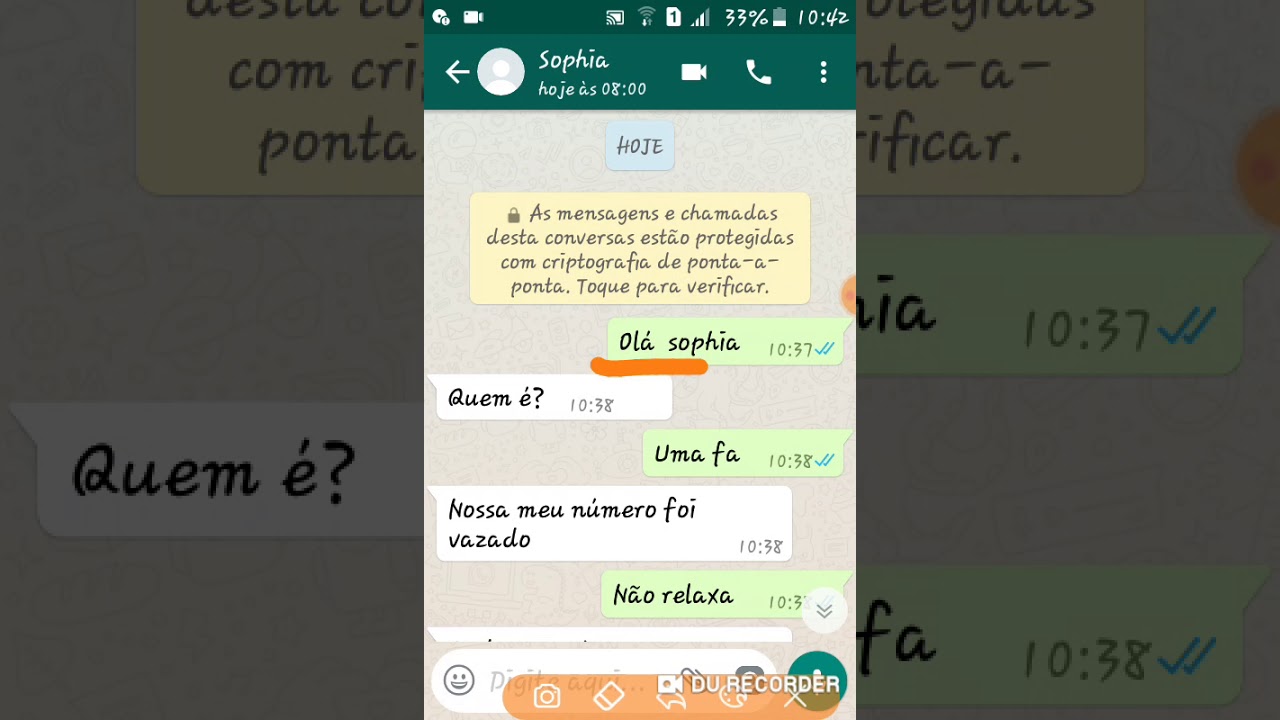
Task: Select the eraser in recorder toolbar
Action: 609,697
